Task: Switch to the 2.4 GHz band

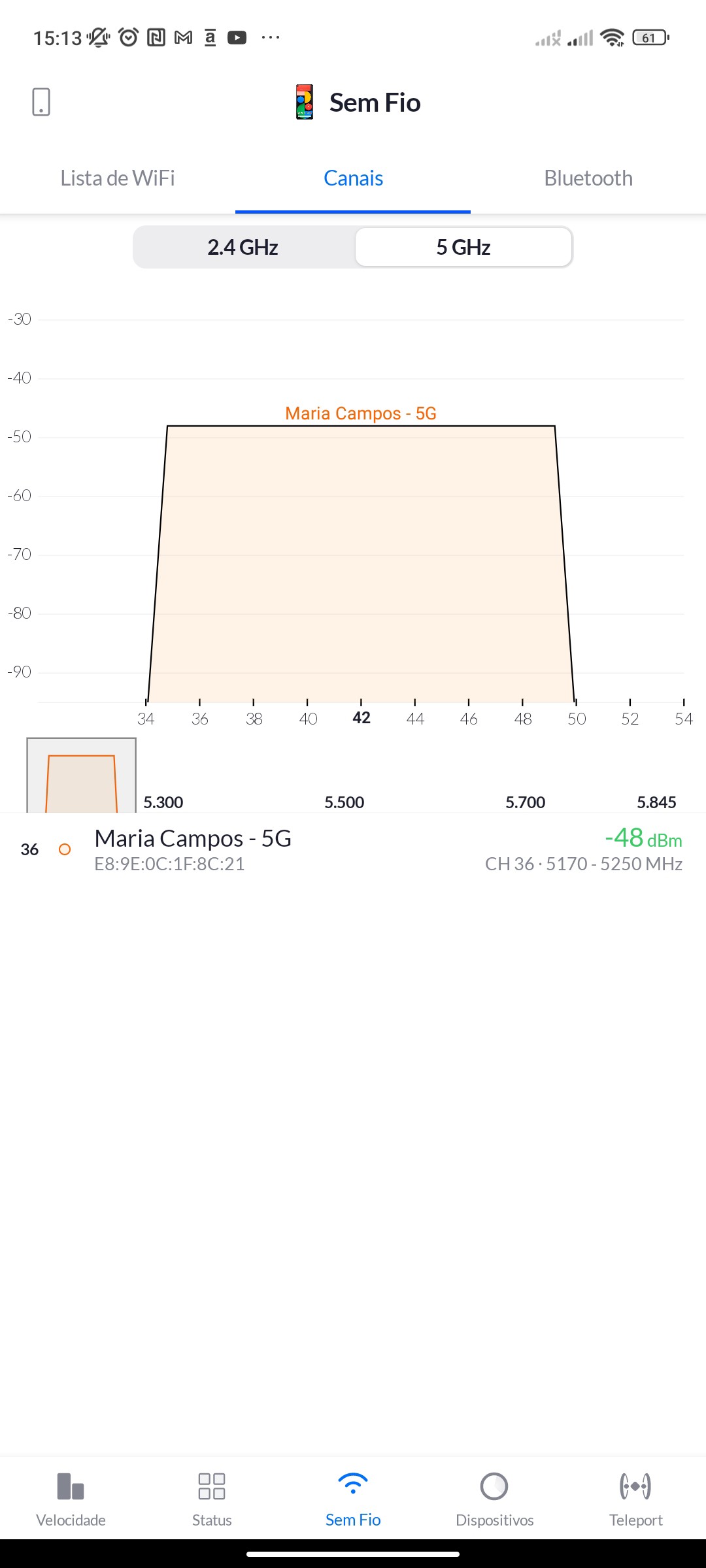Action: point(243,248)
